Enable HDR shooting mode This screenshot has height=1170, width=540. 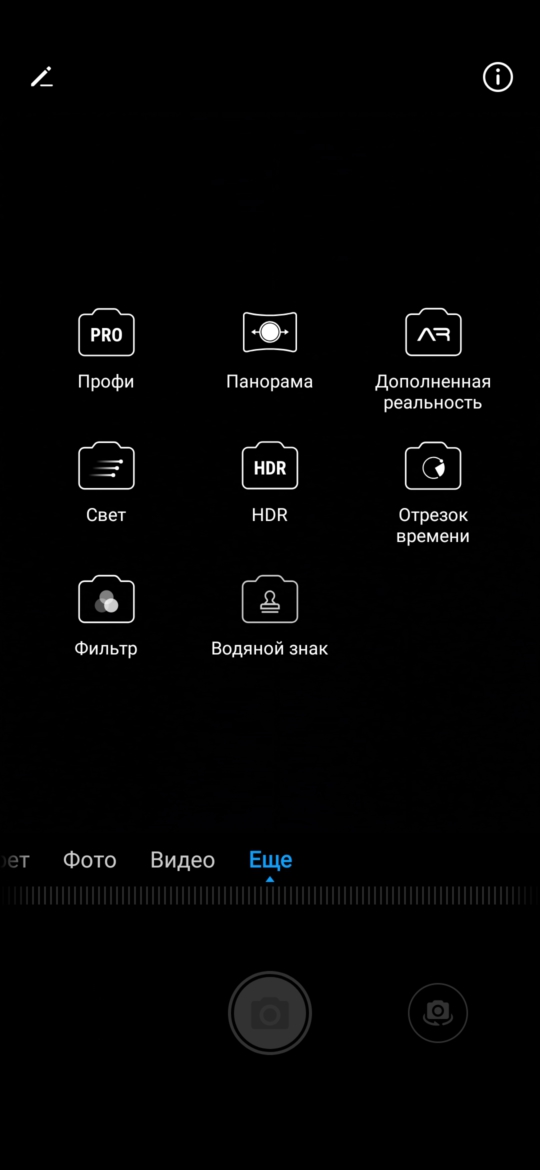coord(269,483)
